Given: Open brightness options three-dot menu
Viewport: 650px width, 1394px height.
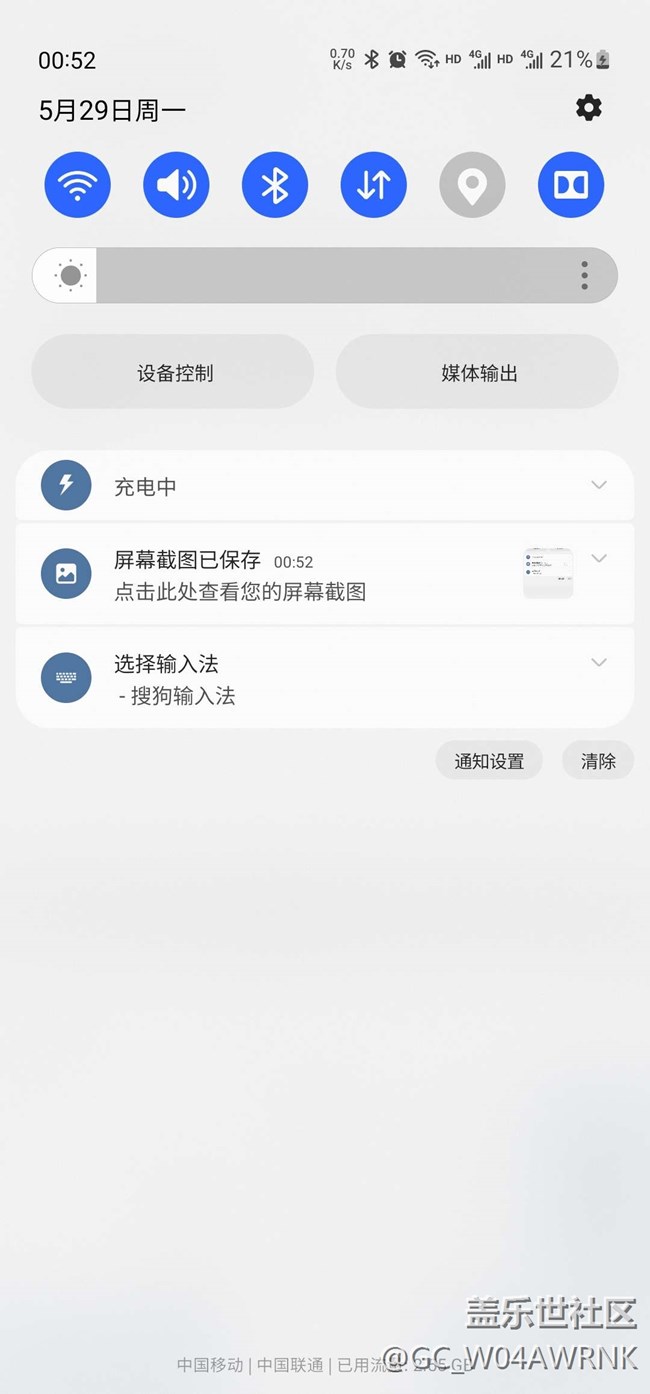Looking at the screenshot, I should tap(584, 275).
